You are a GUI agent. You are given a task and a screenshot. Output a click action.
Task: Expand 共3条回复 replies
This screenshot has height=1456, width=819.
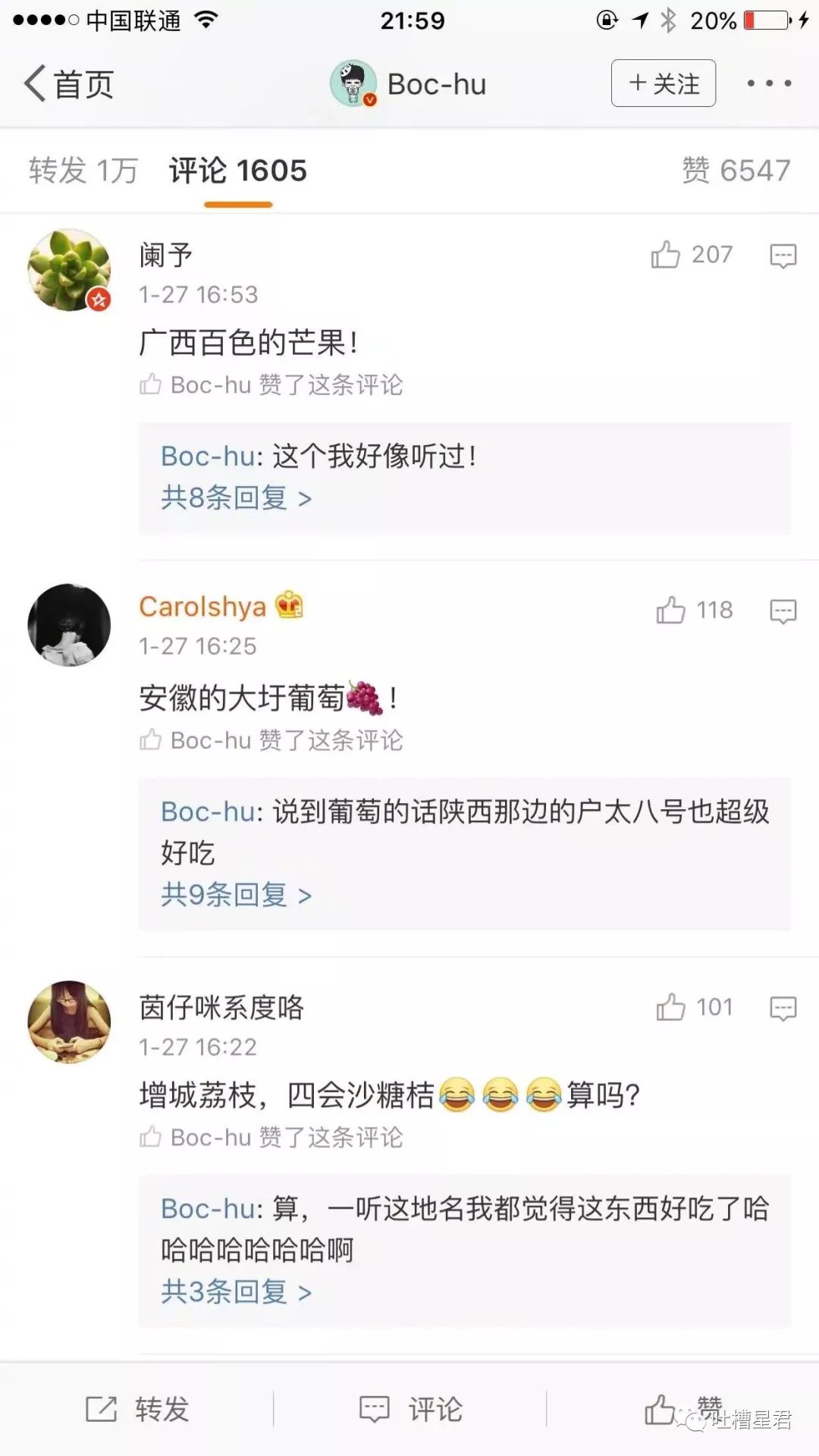(x=236, y=1292)
